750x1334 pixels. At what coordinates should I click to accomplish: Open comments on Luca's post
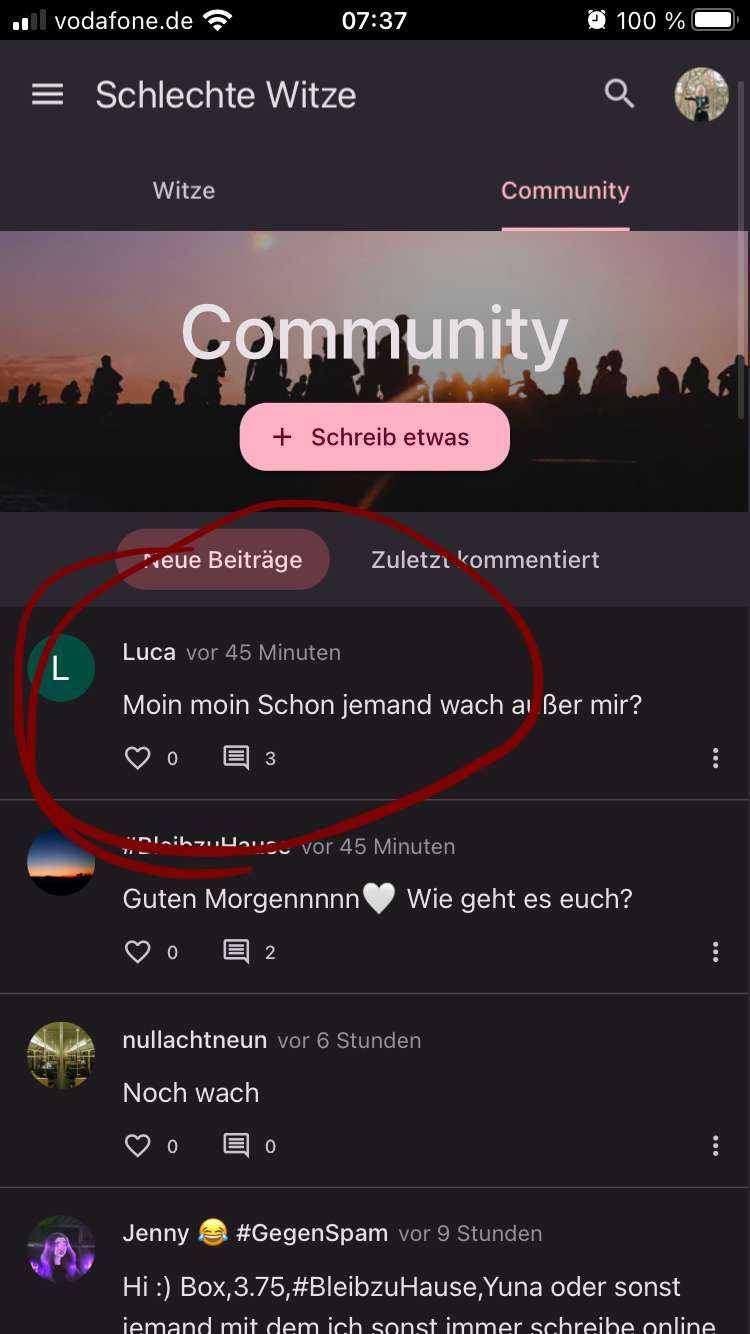click(236, 758)
